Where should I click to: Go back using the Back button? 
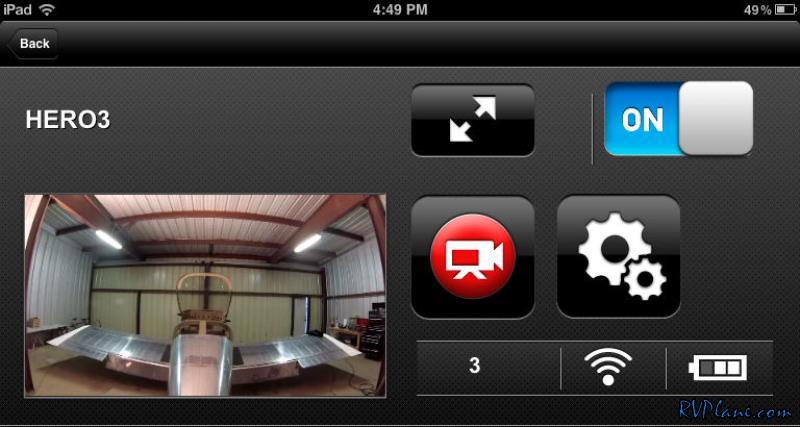(x=33, y=44)
